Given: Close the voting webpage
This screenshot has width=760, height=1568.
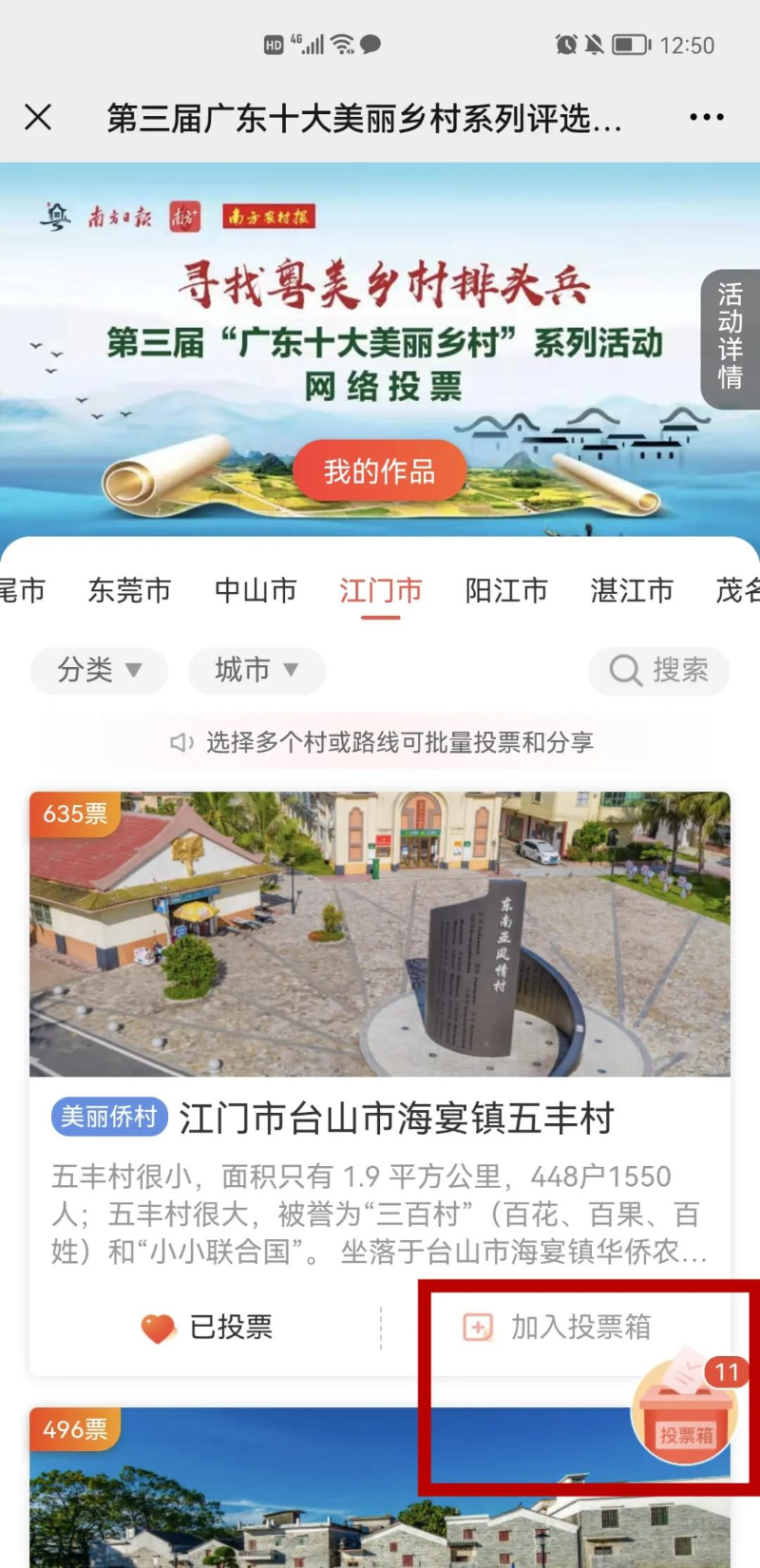Looking at the screenshot, I should (x=38, y=118).
